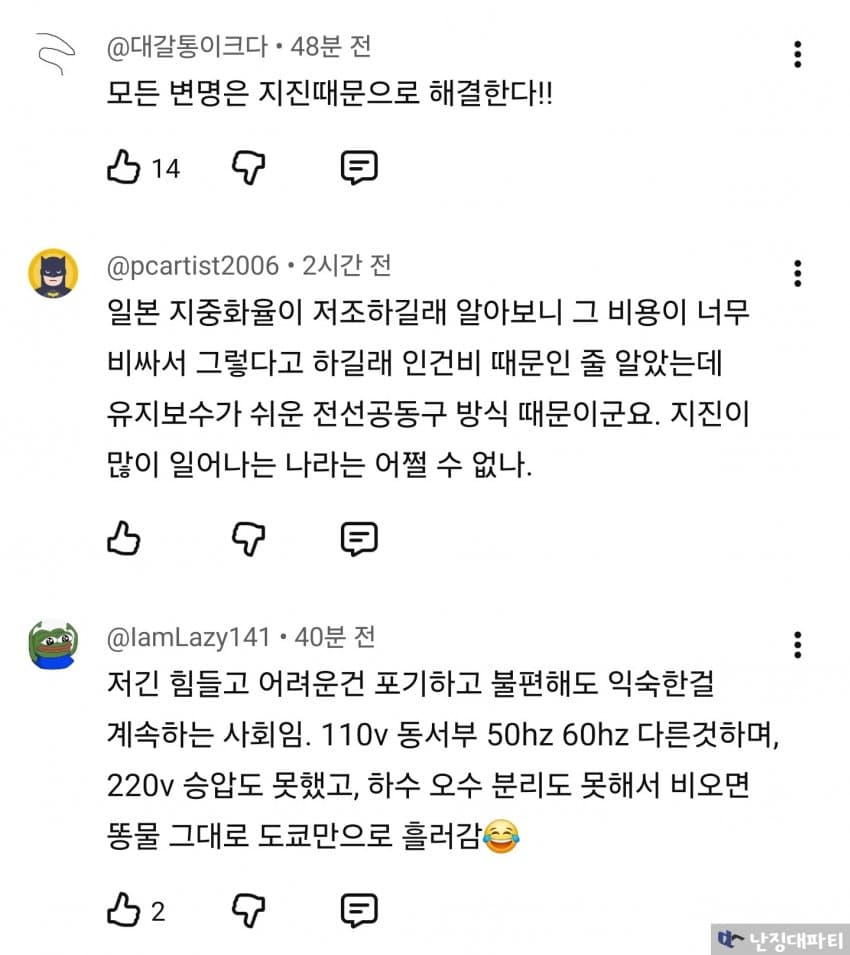Open overflow menu on @대갈통이크다's comment
This screenshot has height=955, width=850.
(798, 55)
